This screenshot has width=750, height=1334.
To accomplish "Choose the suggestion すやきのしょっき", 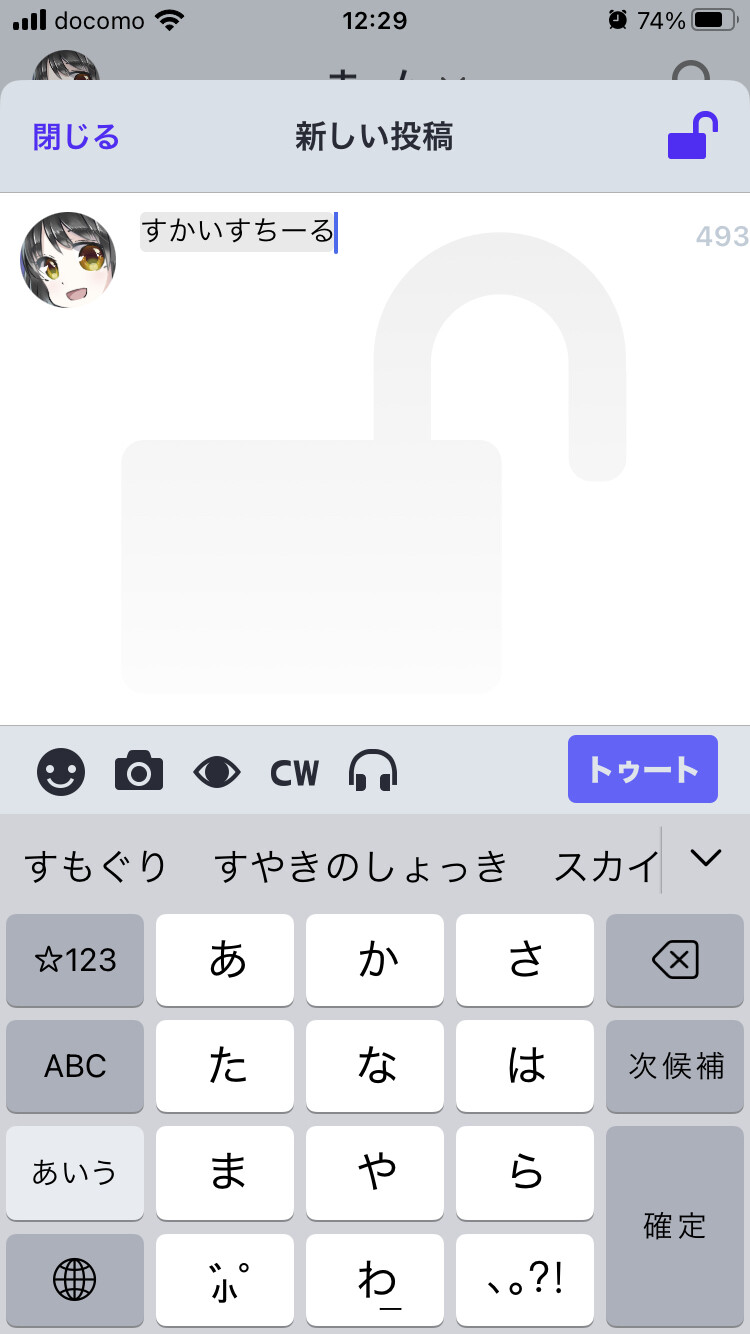I will click(361, 866).
